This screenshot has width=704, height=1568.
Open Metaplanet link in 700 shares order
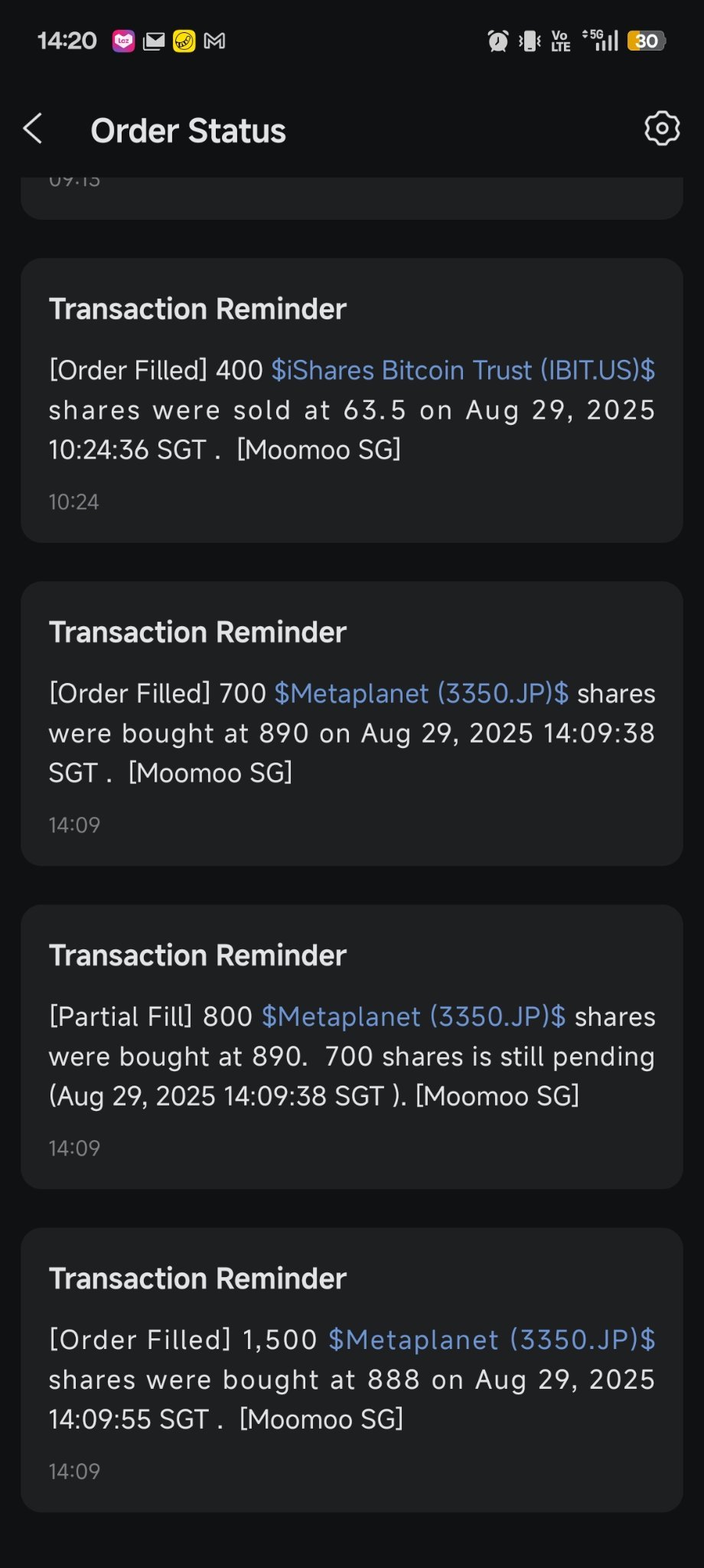[422, 694]
